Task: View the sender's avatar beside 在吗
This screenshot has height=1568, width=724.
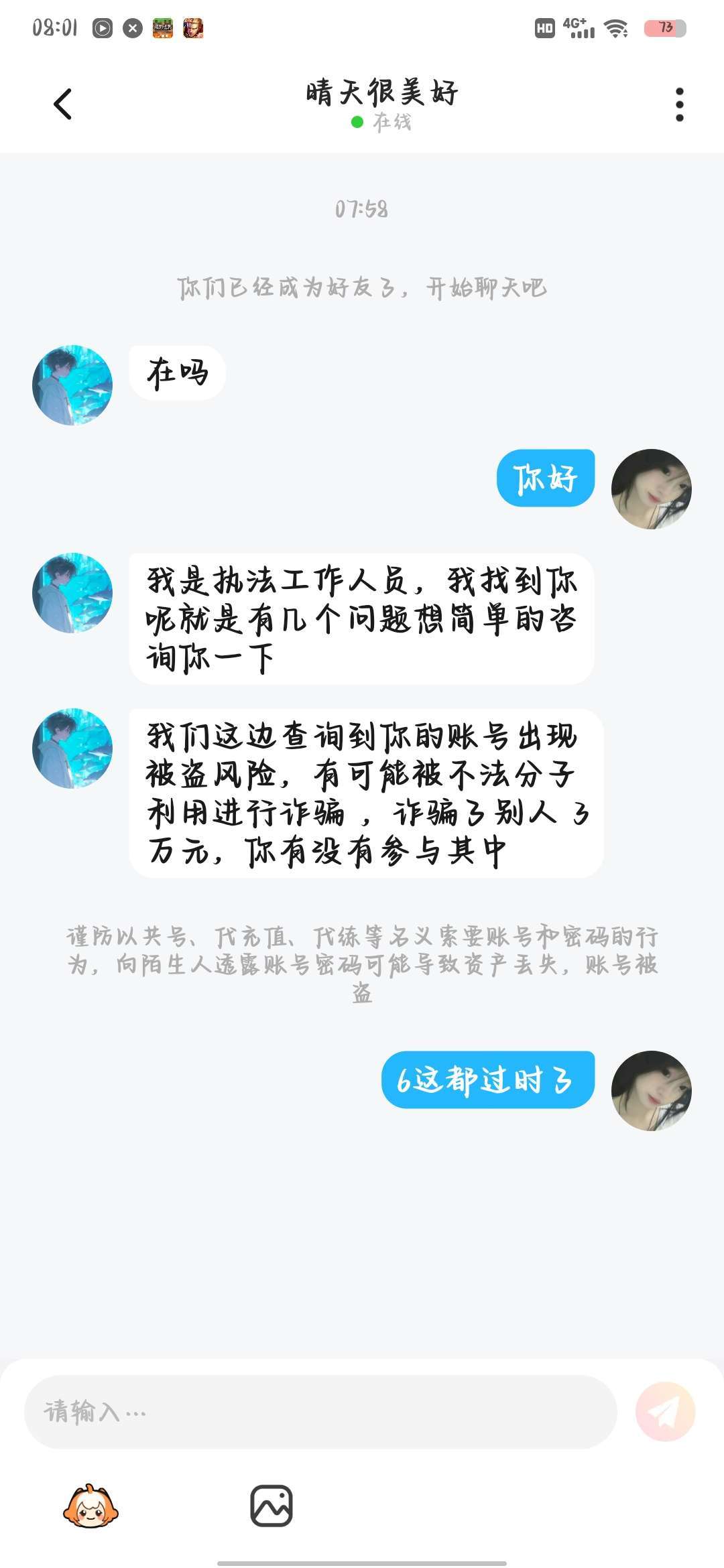Action: click(x=72, y=385)
